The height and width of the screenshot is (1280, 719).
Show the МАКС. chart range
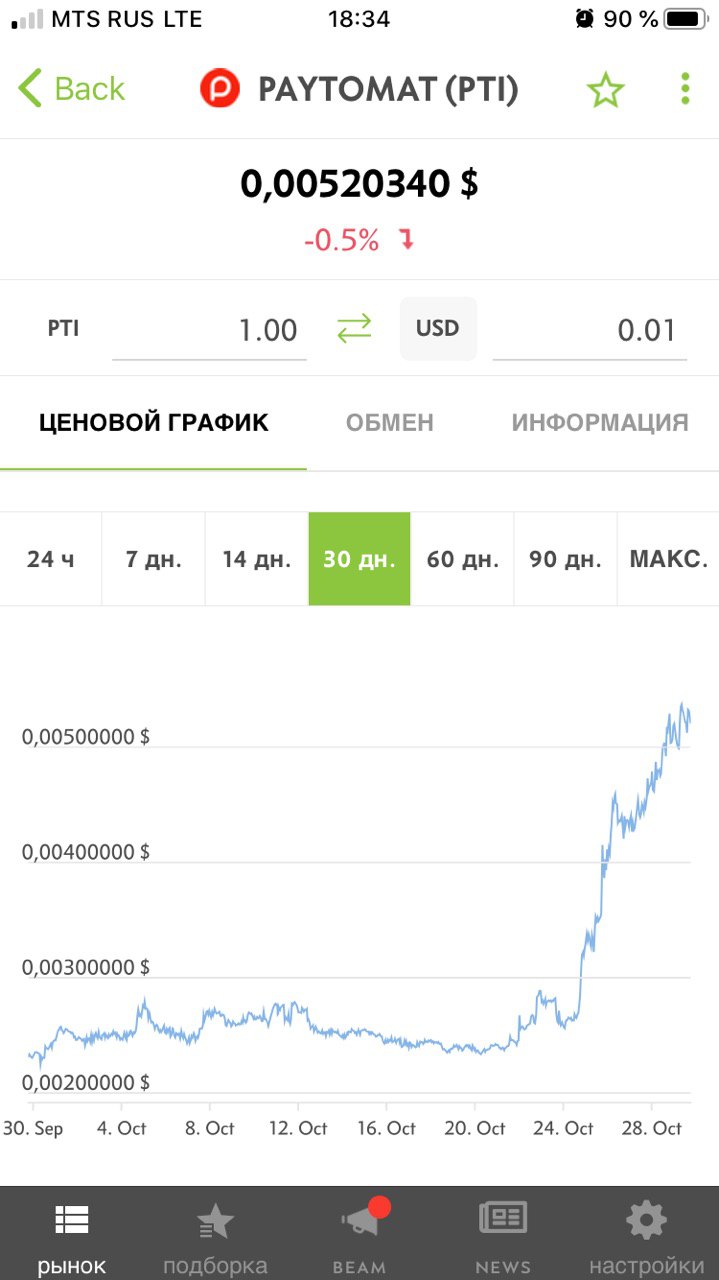669,559
